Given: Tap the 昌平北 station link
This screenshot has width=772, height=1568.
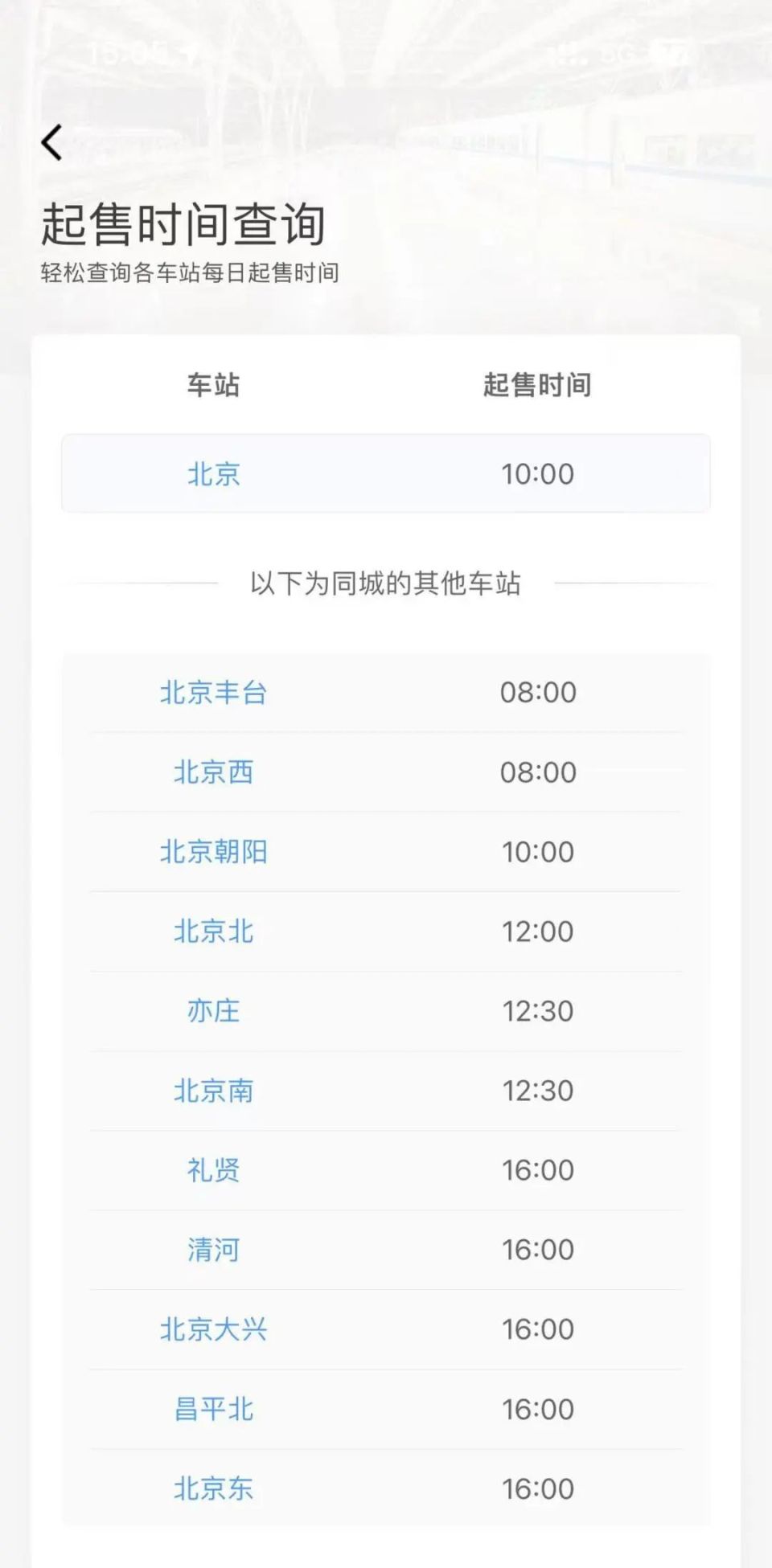Looking at the screenshot, I should point(214,1409).
